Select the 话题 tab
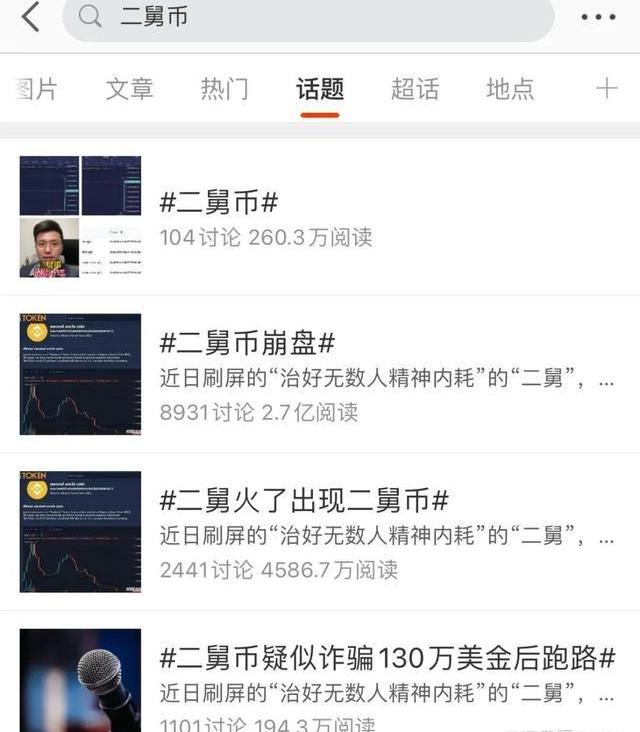This screenshot has width=640, height=732. click(x=320, y=89)
